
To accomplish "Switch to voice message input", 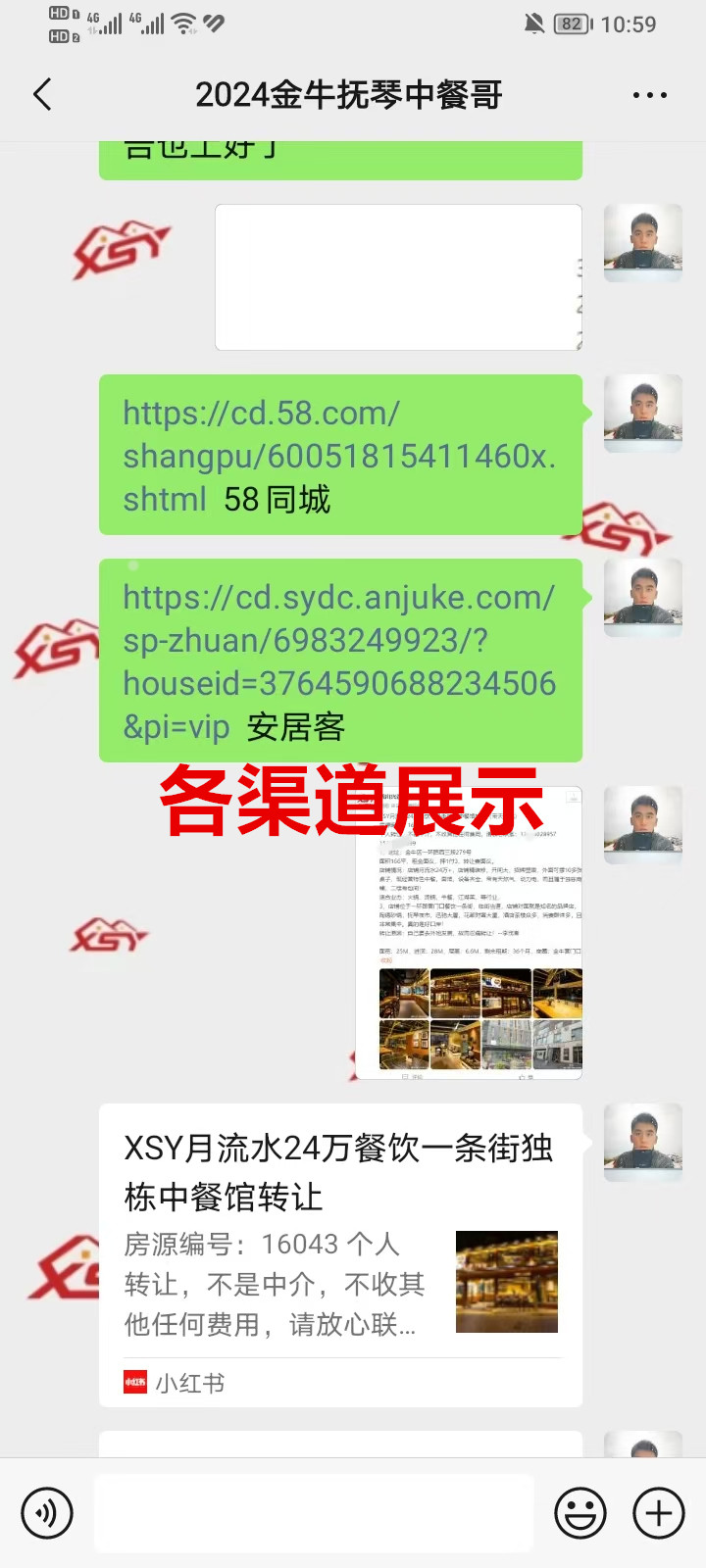I will point(47,1513).
